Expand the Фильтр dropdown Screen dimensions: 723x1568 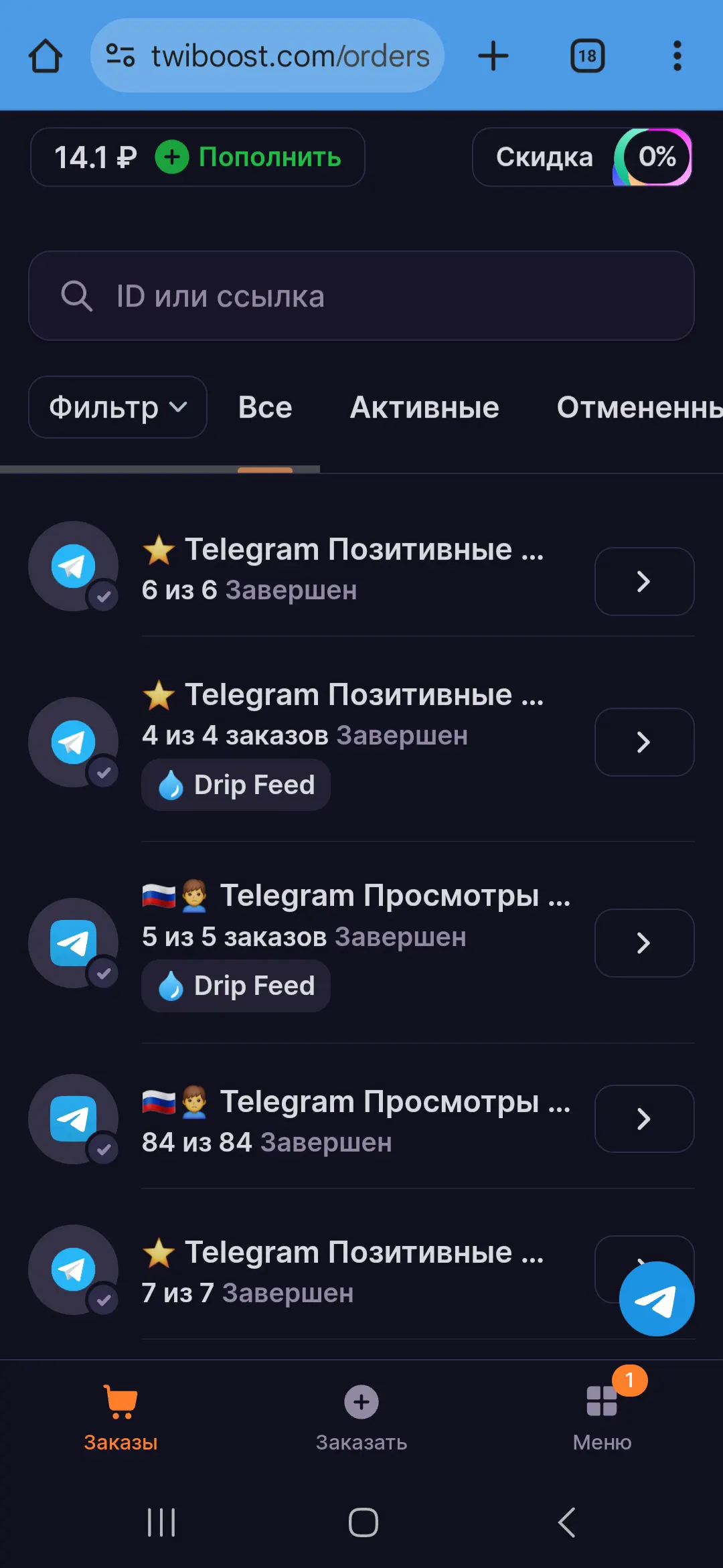pos(118,407)
